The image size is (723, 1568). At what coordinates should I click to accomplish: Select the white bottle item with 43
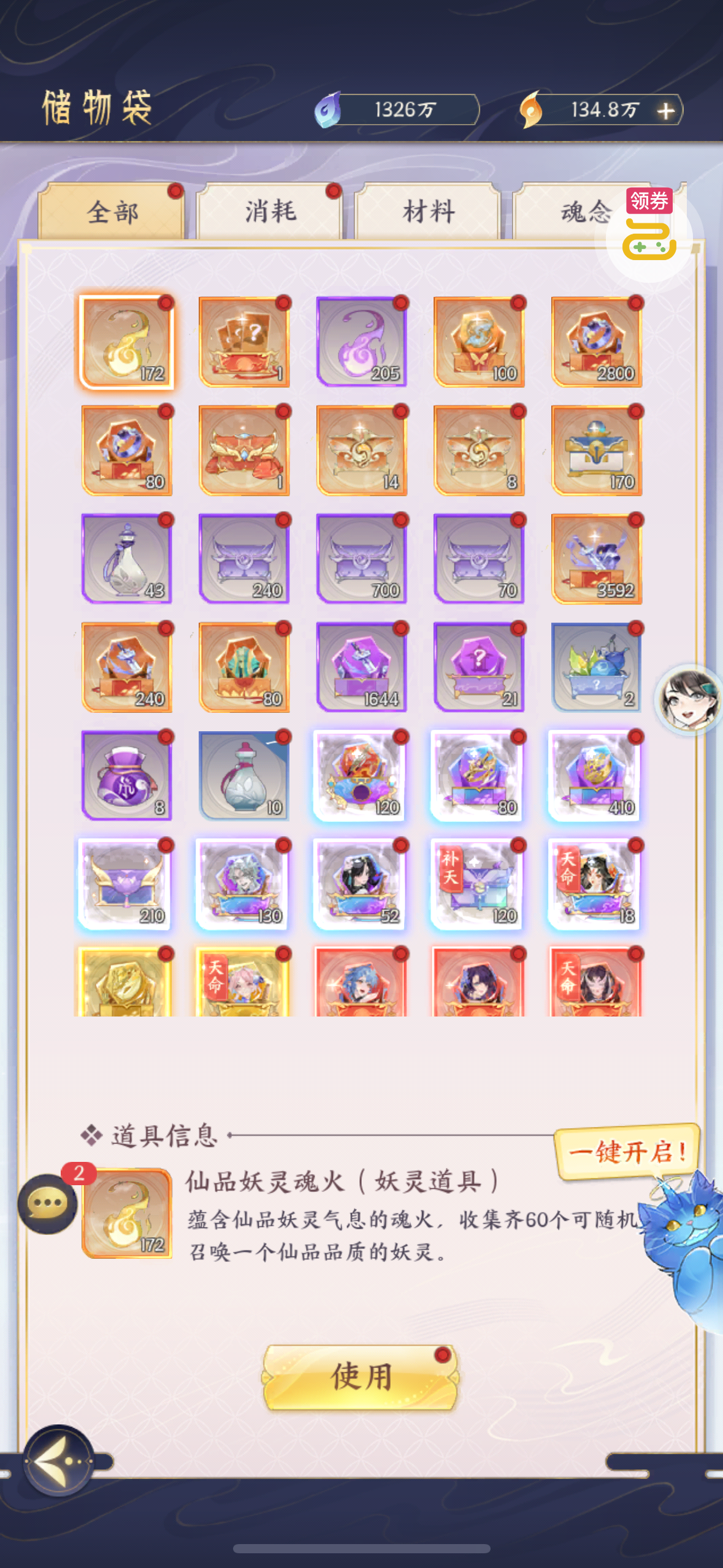click(127, 559)
